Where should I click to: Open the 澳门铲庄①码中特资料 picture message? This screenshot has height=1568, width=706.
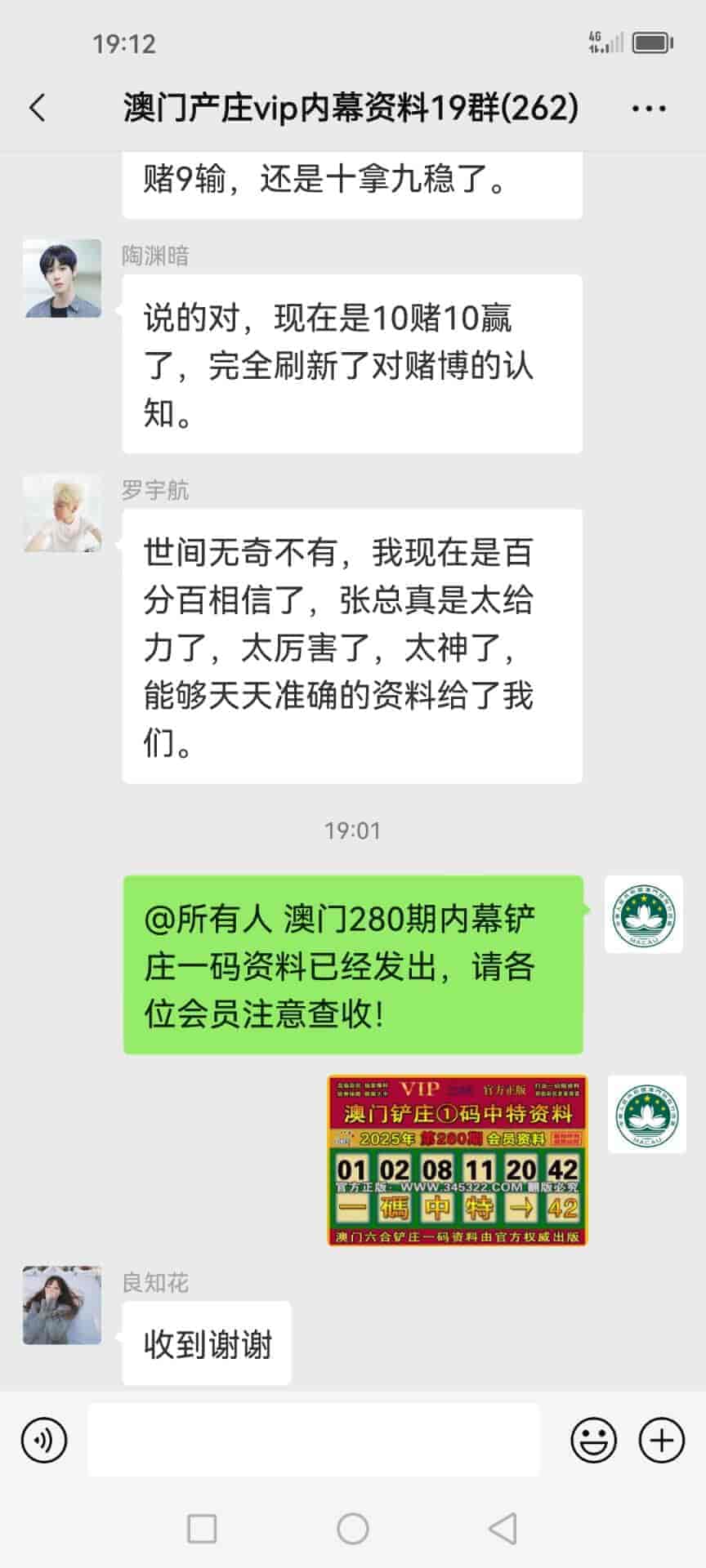click(457, 1160)
